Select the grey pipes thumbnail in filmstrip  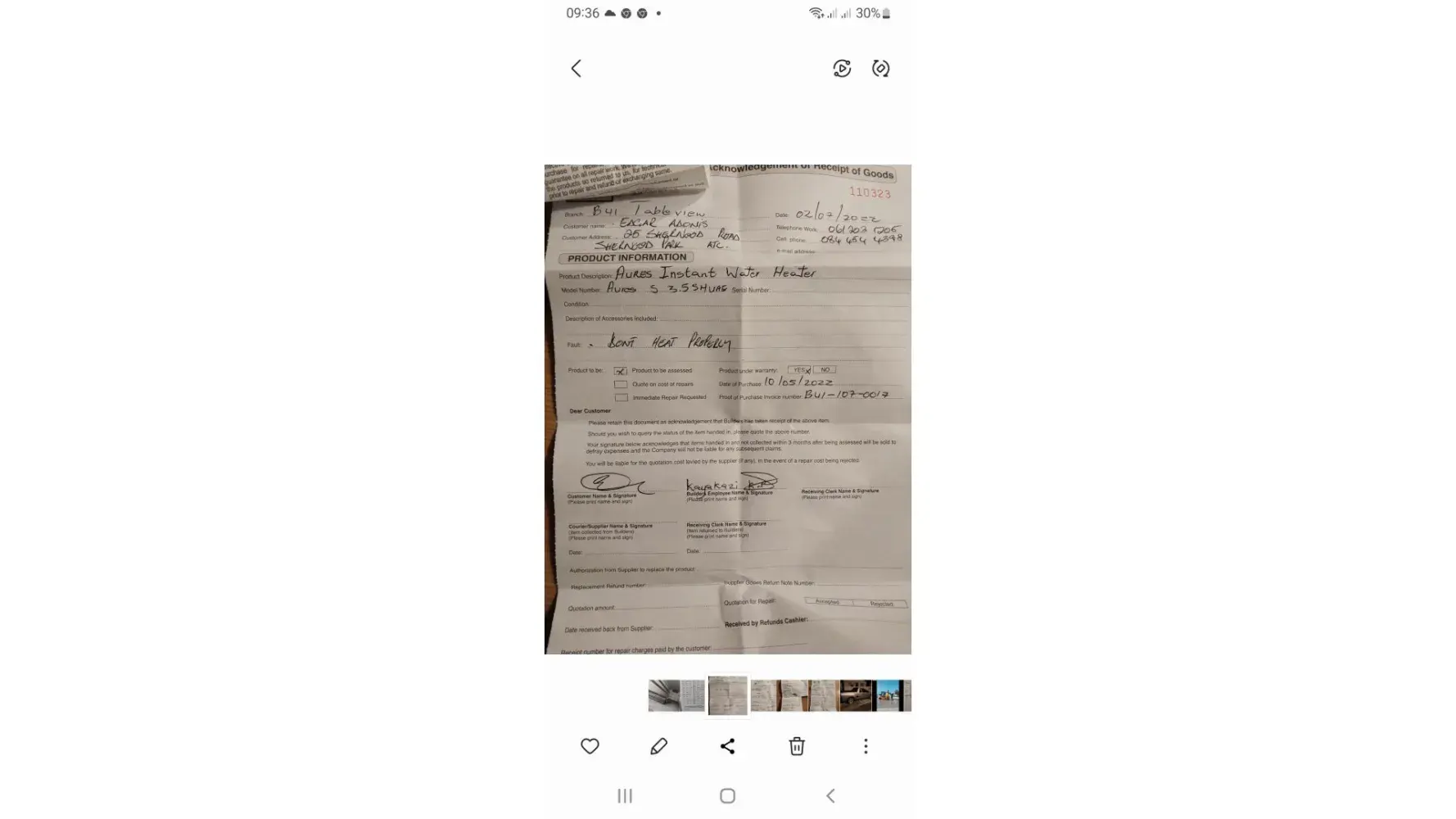pyautogui.click(x=664, y=696)
